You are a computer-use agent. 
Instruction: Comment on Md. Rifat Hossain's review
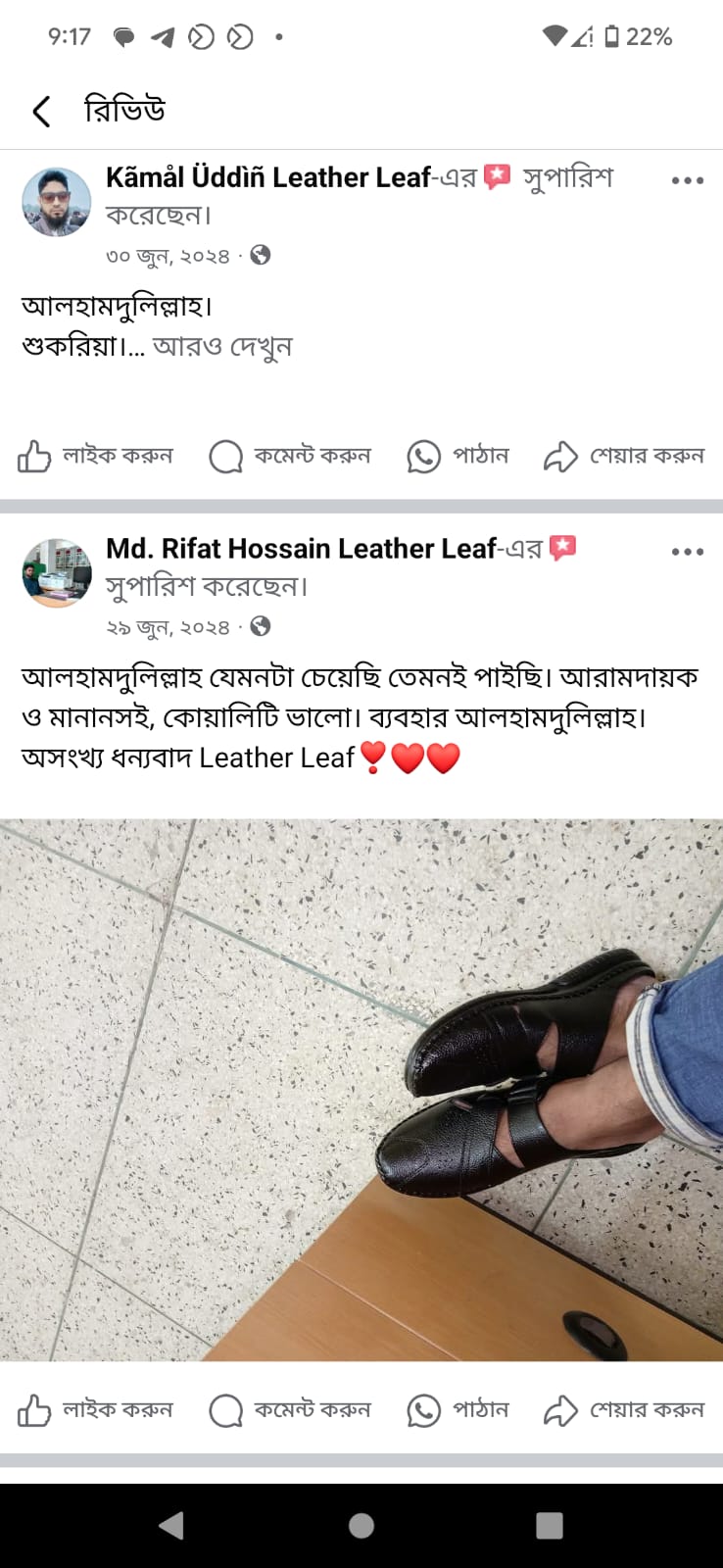[x=290, y=1410]
